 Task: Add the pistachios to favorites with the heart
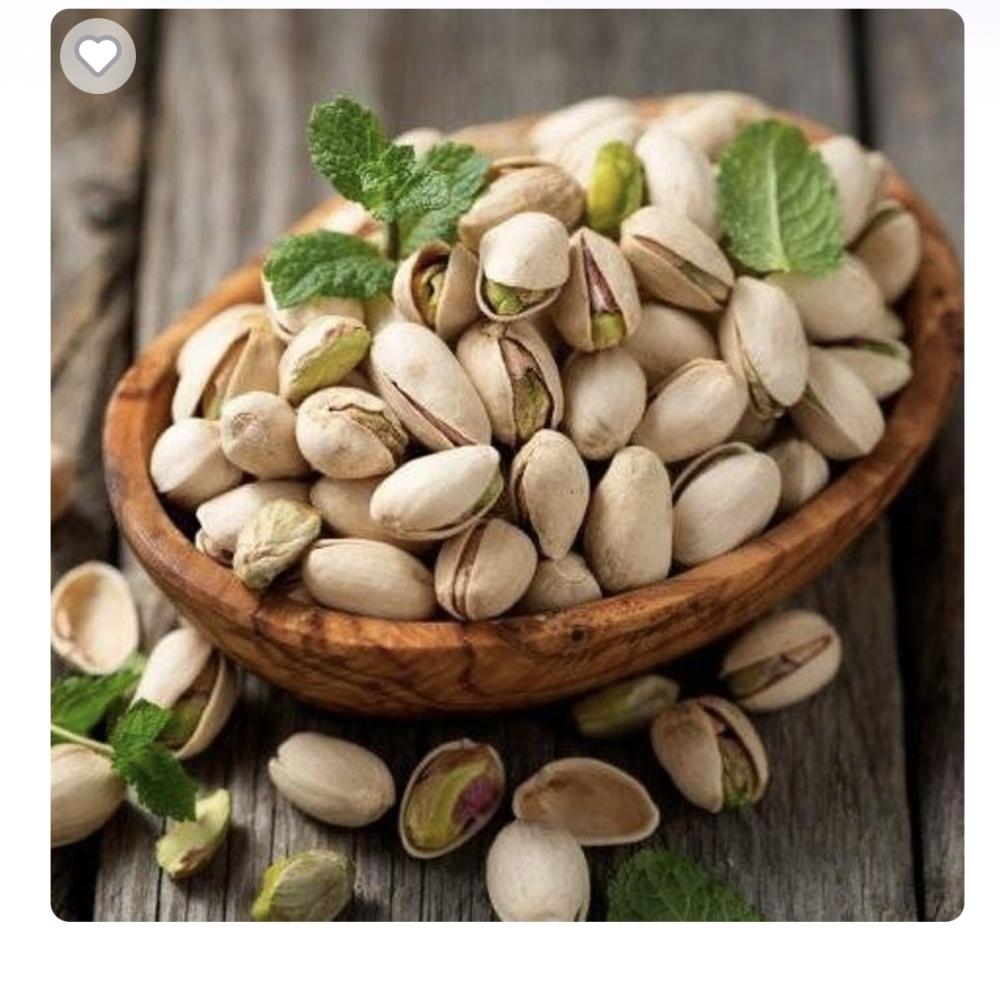point(98,56)
